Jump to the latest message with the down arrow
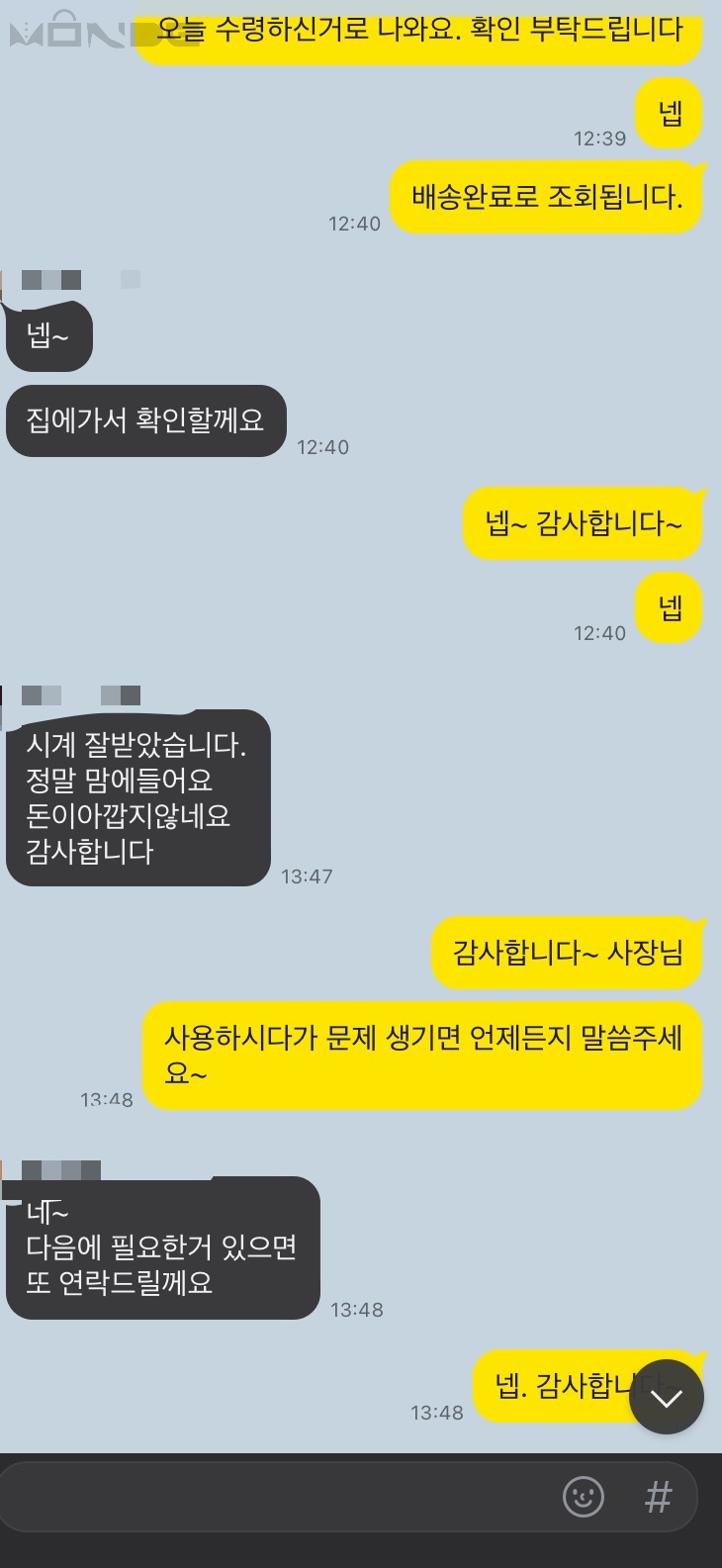 [x=666, y=1397]
